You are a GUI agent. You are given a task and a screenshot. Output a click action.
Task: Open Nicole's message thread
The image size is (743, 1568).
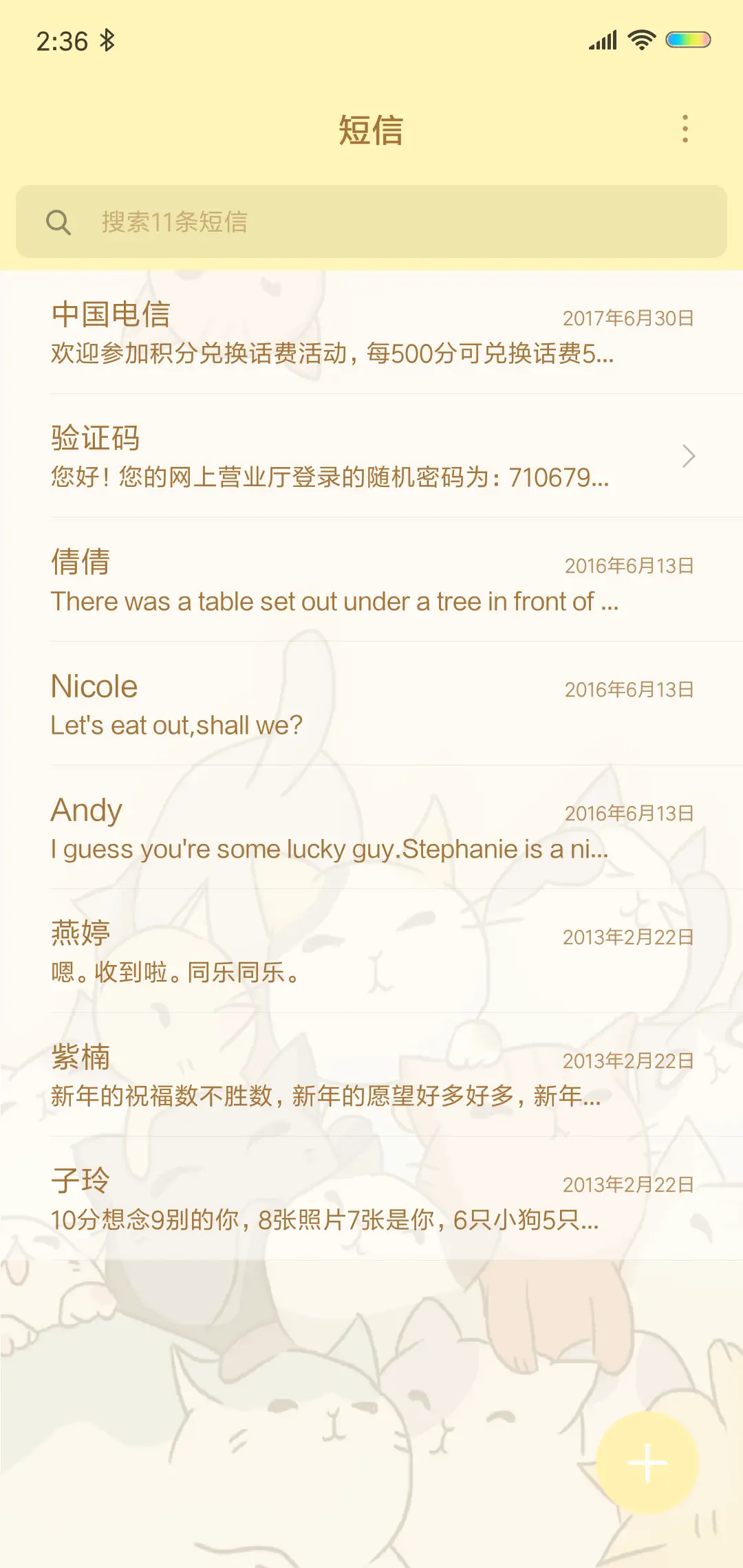tap(371, 704)
